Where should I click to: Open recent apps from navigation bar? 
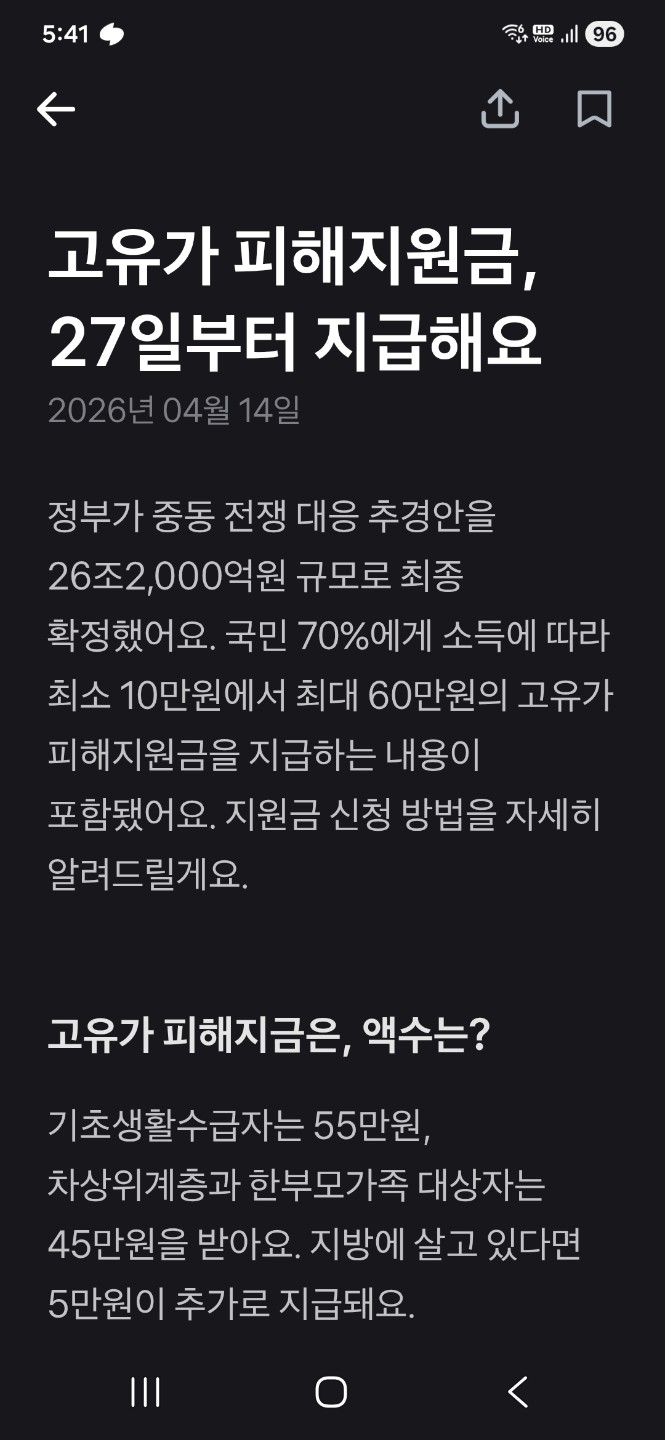[x=146, y=1391]
